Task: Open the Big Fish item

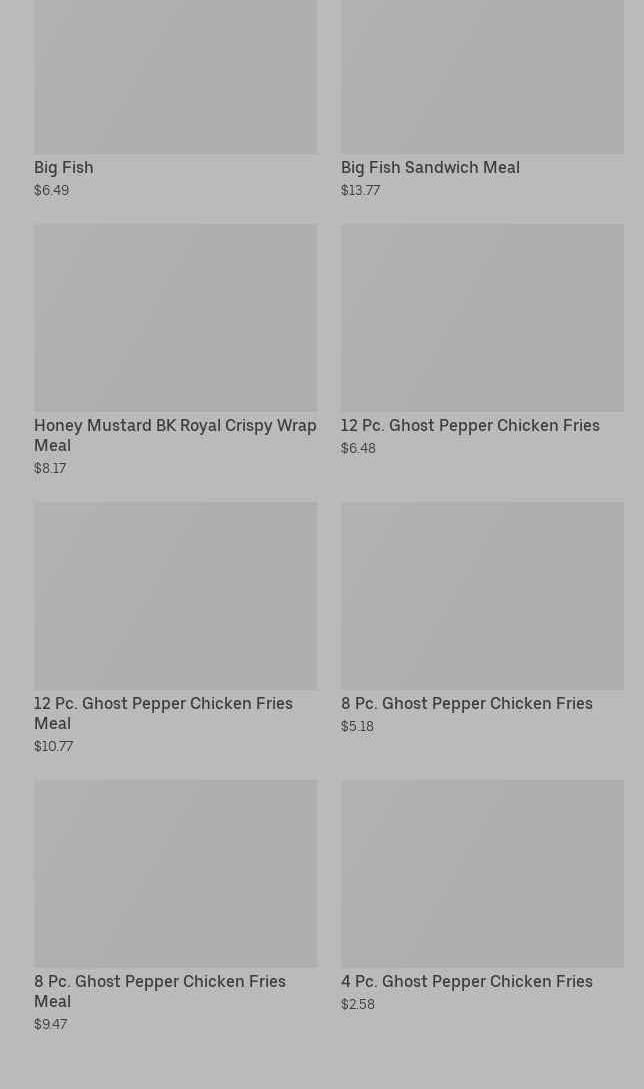Action: pos(64,167)
